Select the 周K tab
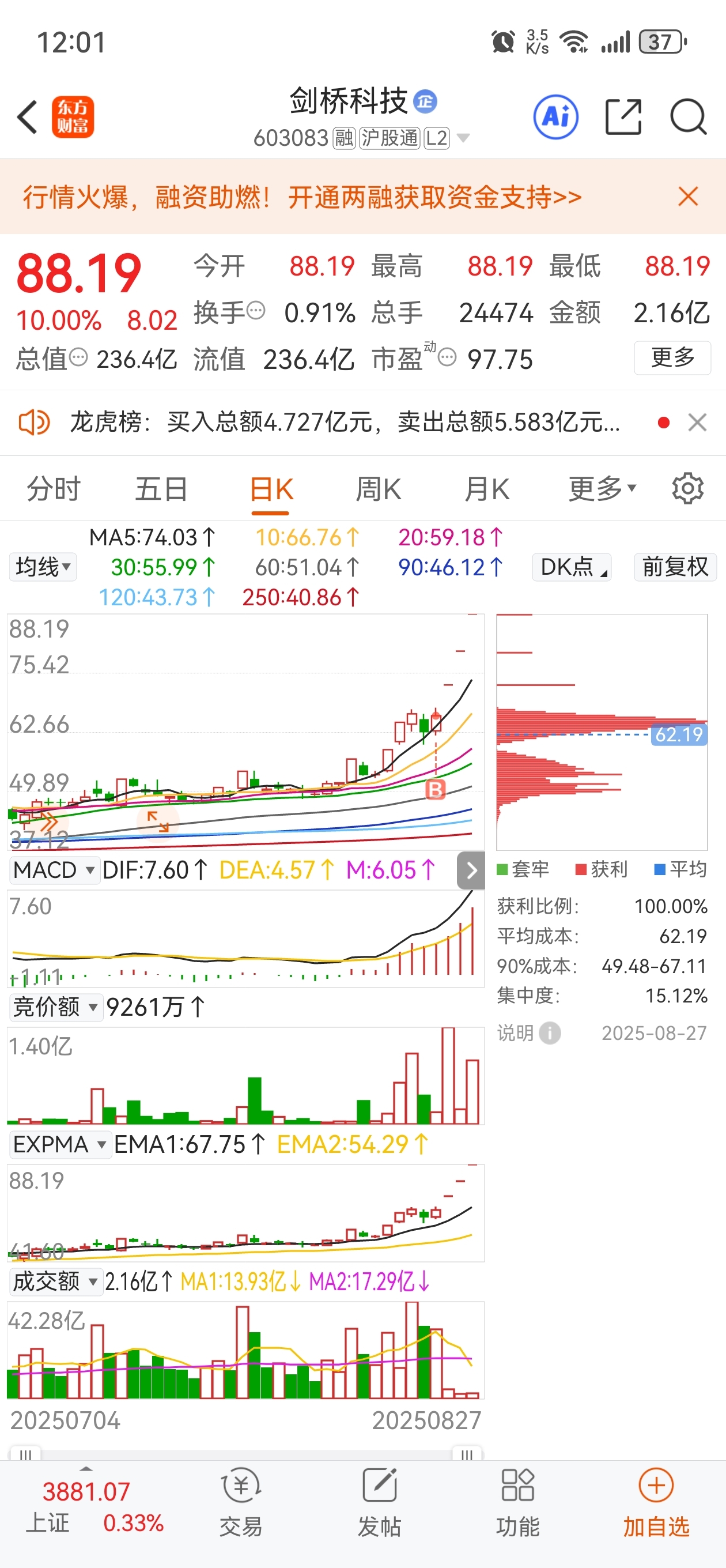 pos(379,489)
